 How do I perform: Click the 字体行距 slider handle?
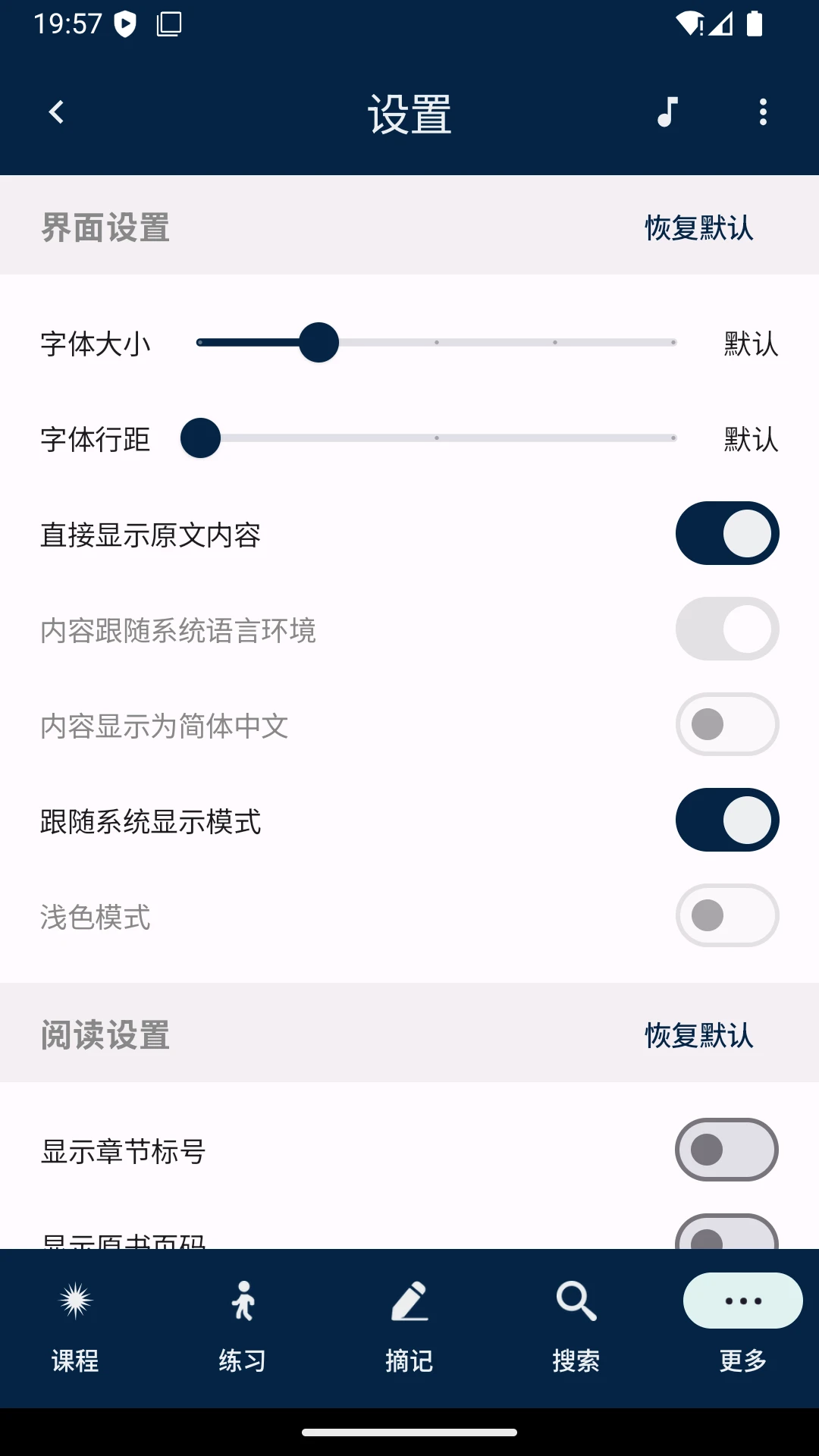coord(200,438)
